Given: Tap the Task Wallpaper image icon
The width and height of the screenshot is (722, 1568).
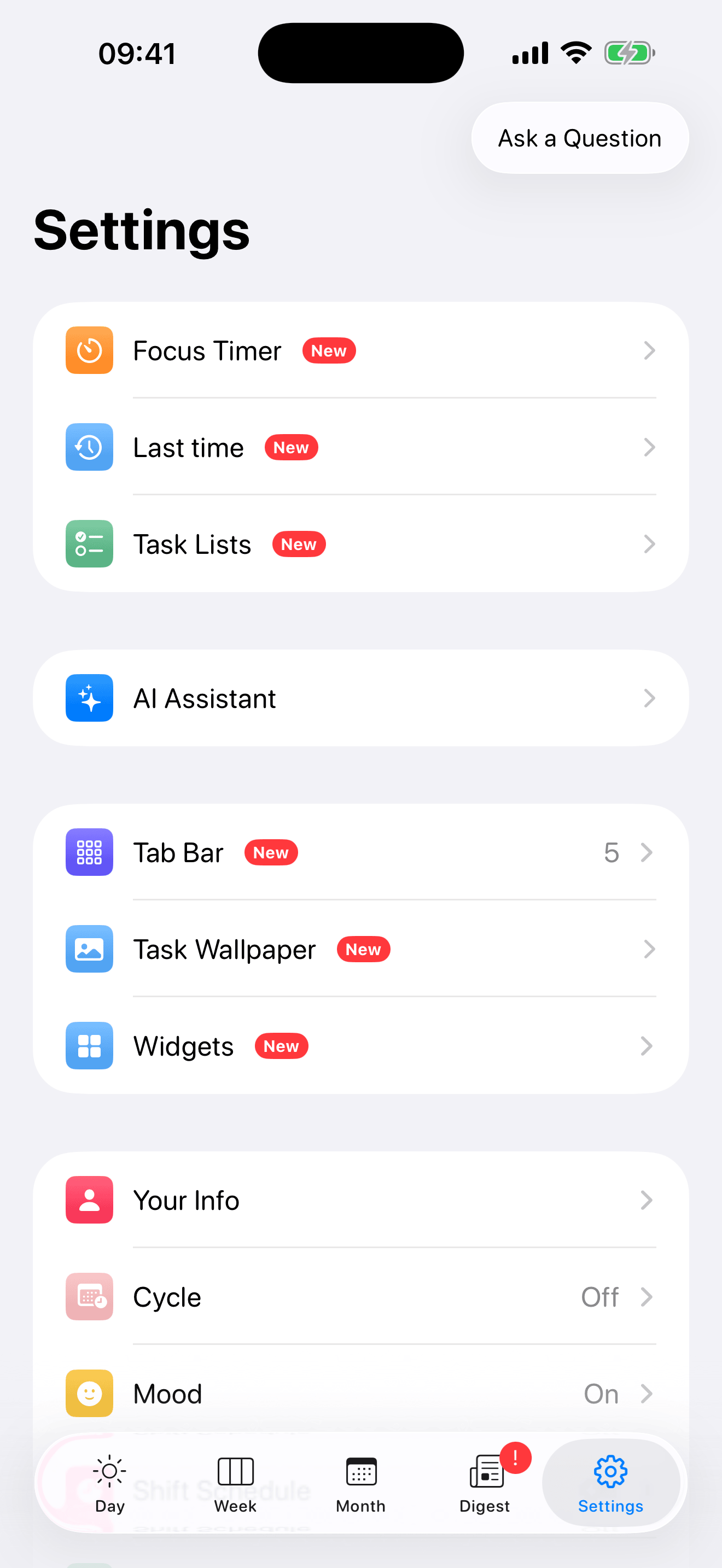Looking at the screenshot, I should point(89,949).
